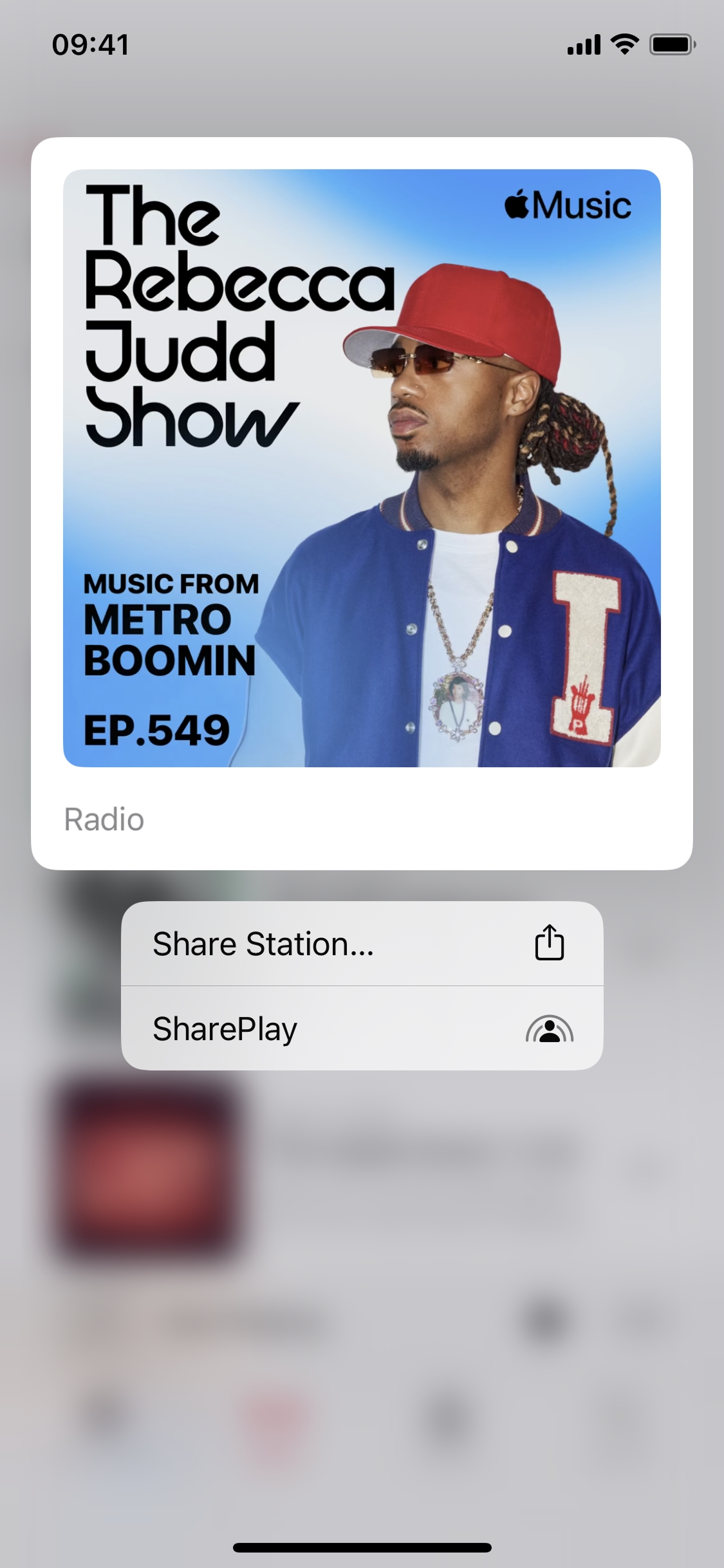Select Share Station… from the menu

362,944
